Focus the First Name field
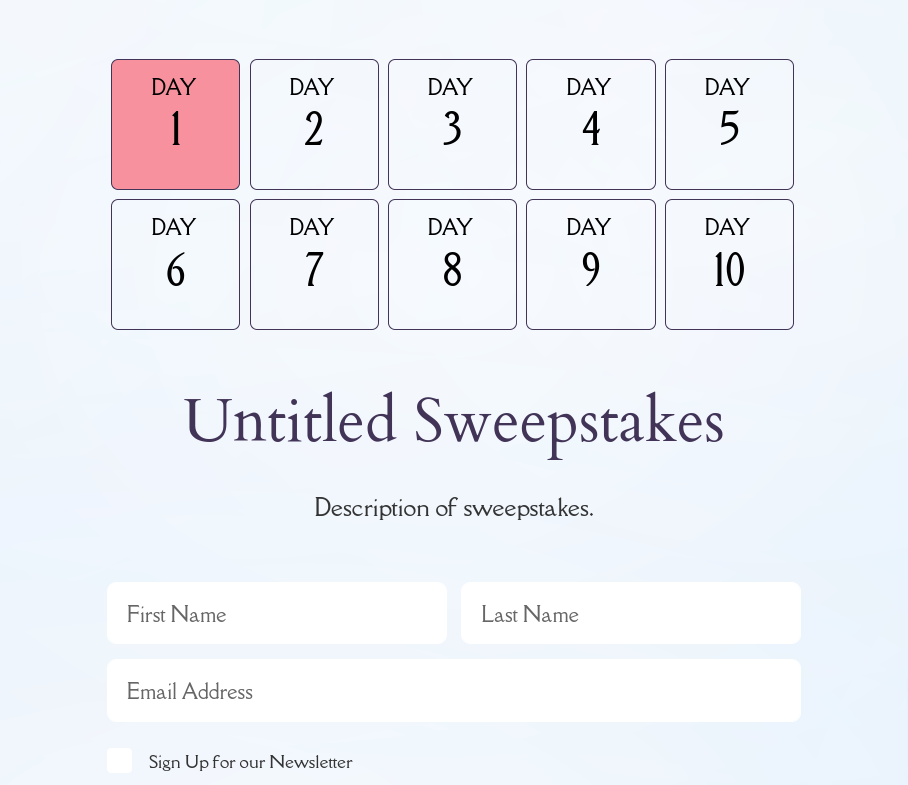The image size is (908, 785). coord(277,613)
